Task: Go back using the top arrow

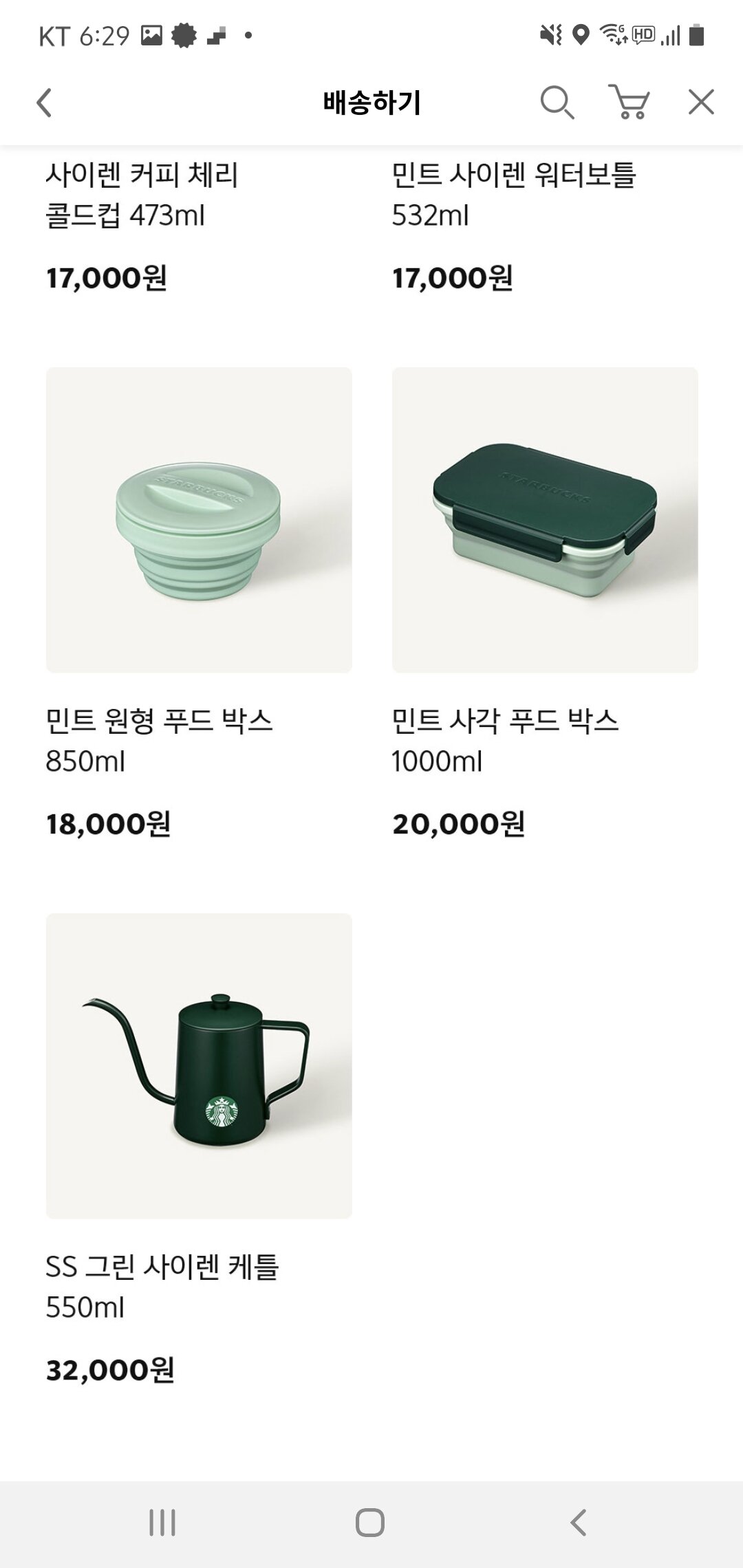Action: [44, 103]
